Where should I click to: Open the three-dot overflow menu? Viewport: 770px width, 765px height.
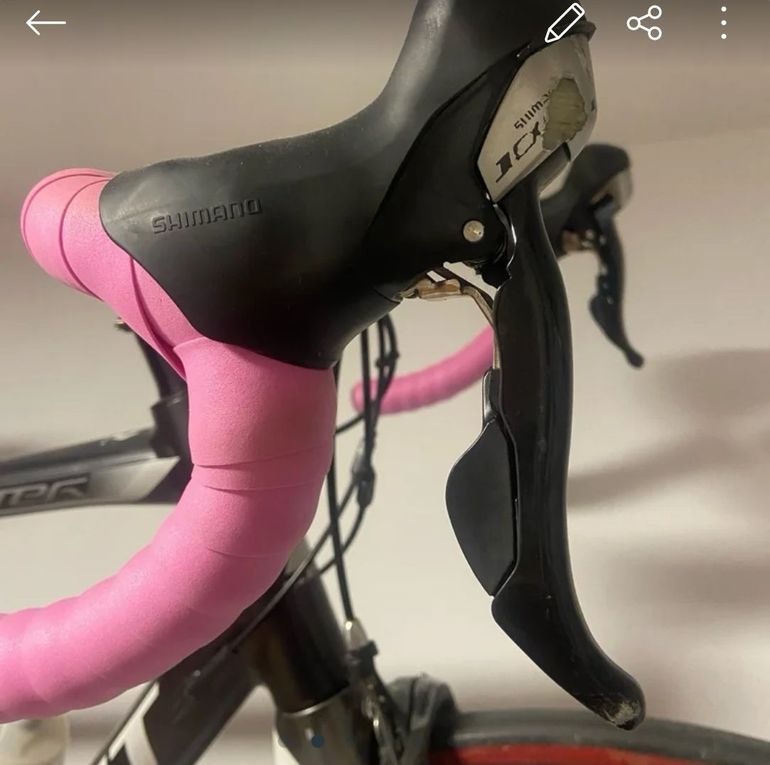(x=723, y=23)
